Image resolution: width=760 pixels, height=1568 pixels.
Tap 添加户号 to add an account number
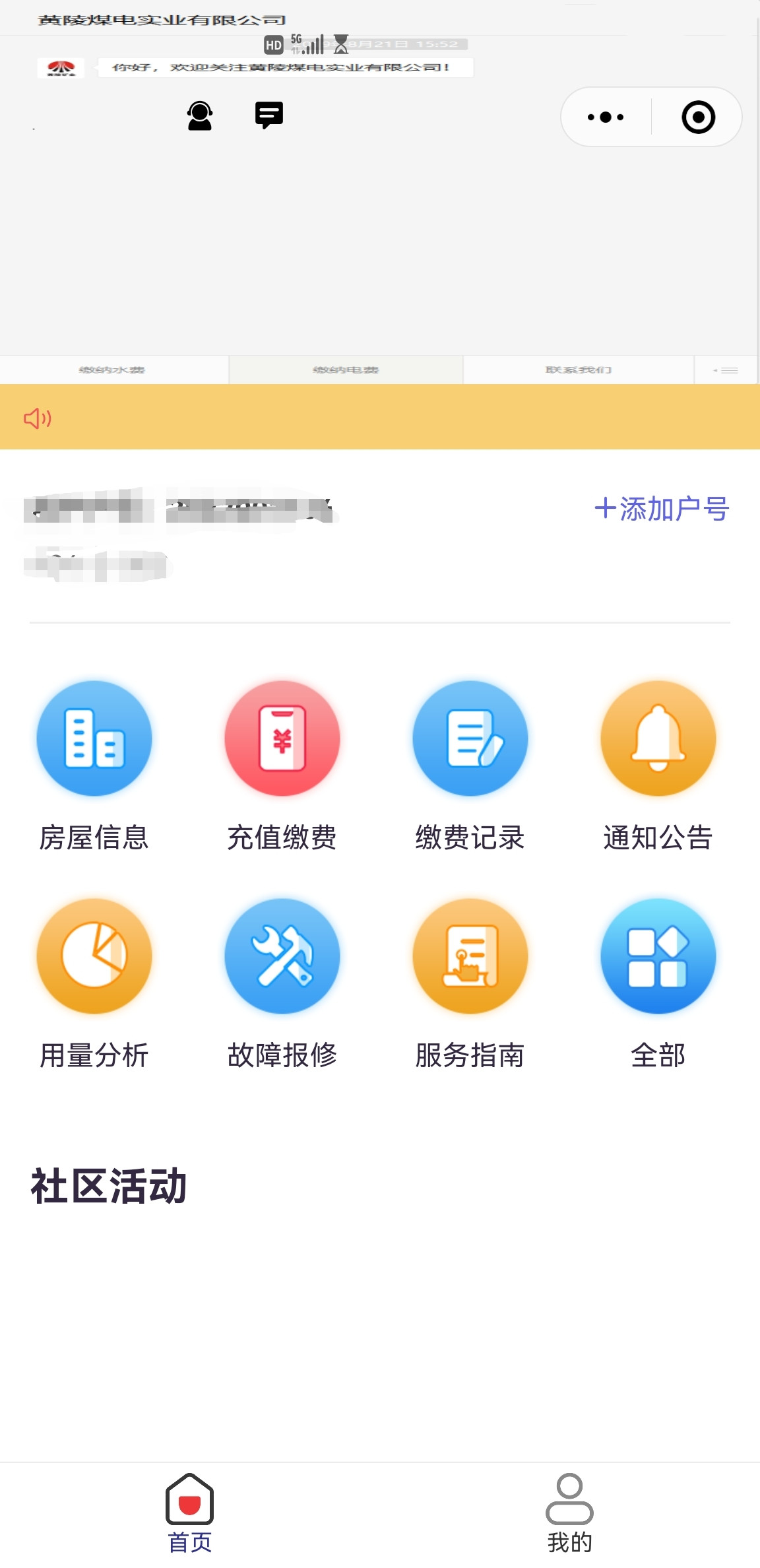tap(662, 509)
